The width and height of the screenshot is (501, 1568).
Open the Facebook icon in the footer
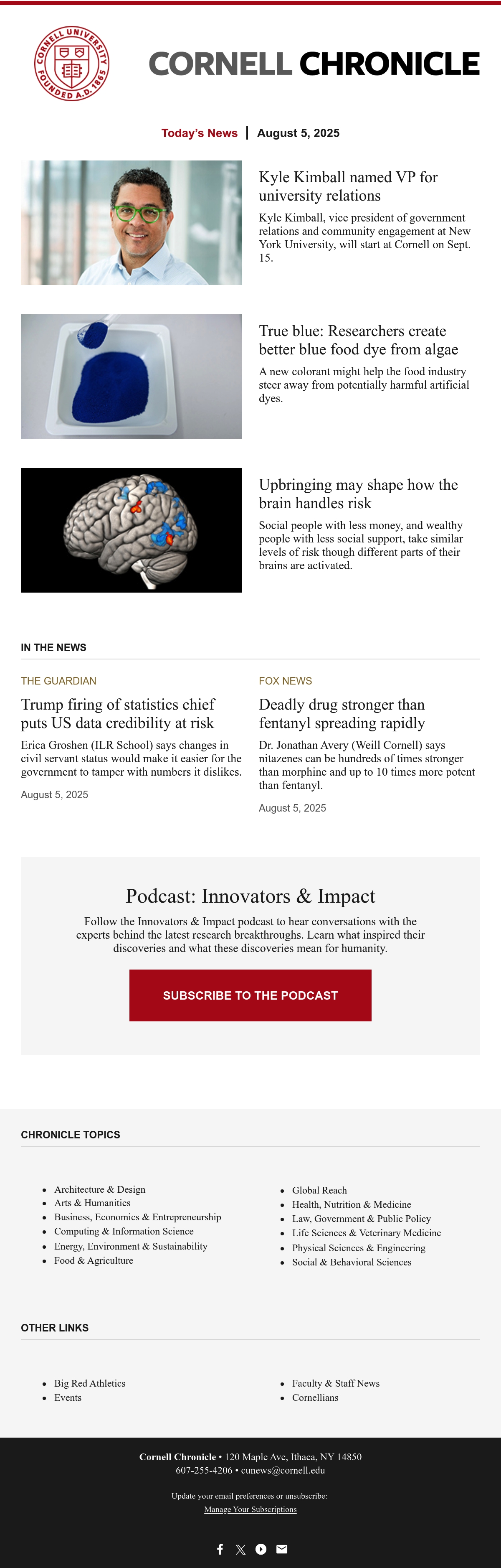[x=220, y=1549]
